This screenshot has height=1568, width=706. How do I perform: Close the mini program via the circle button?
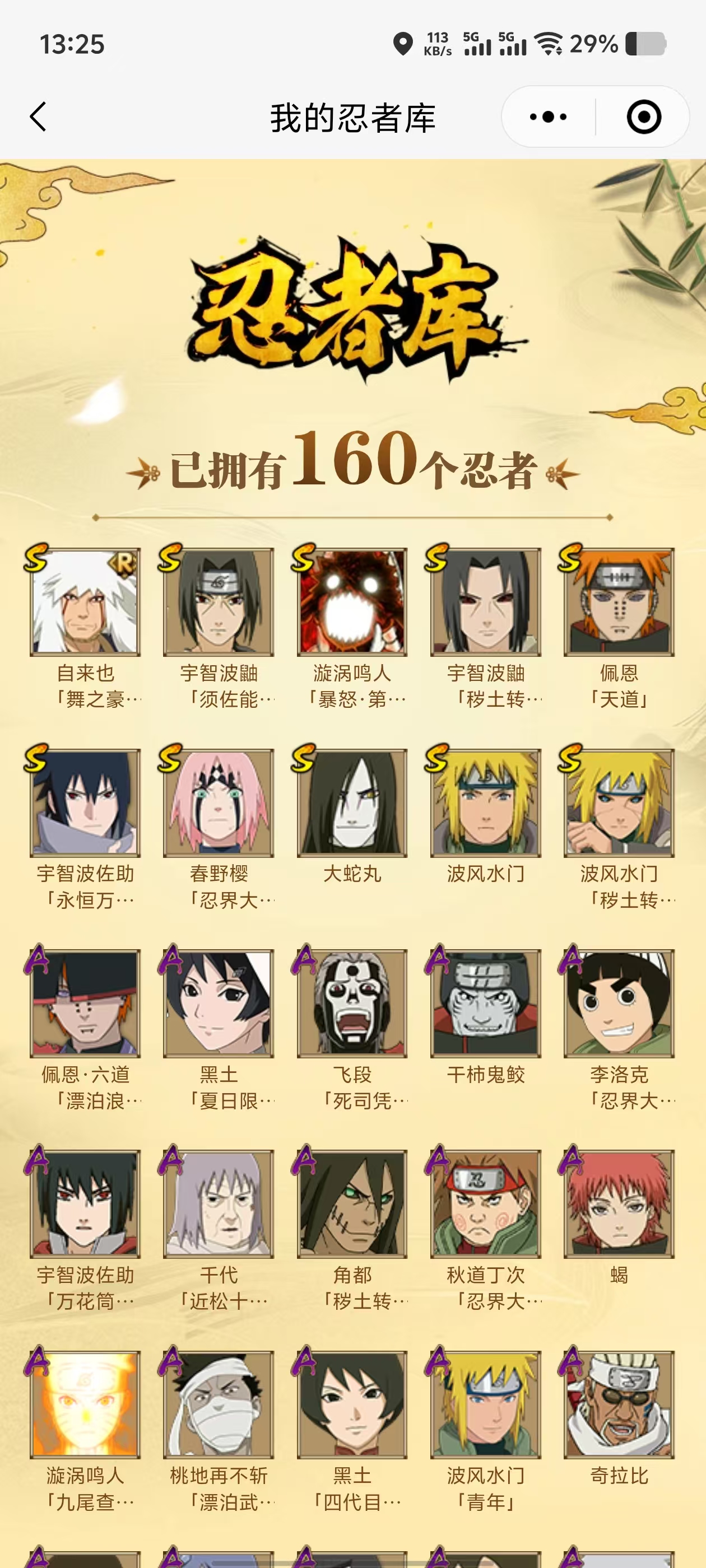point(643,116)
